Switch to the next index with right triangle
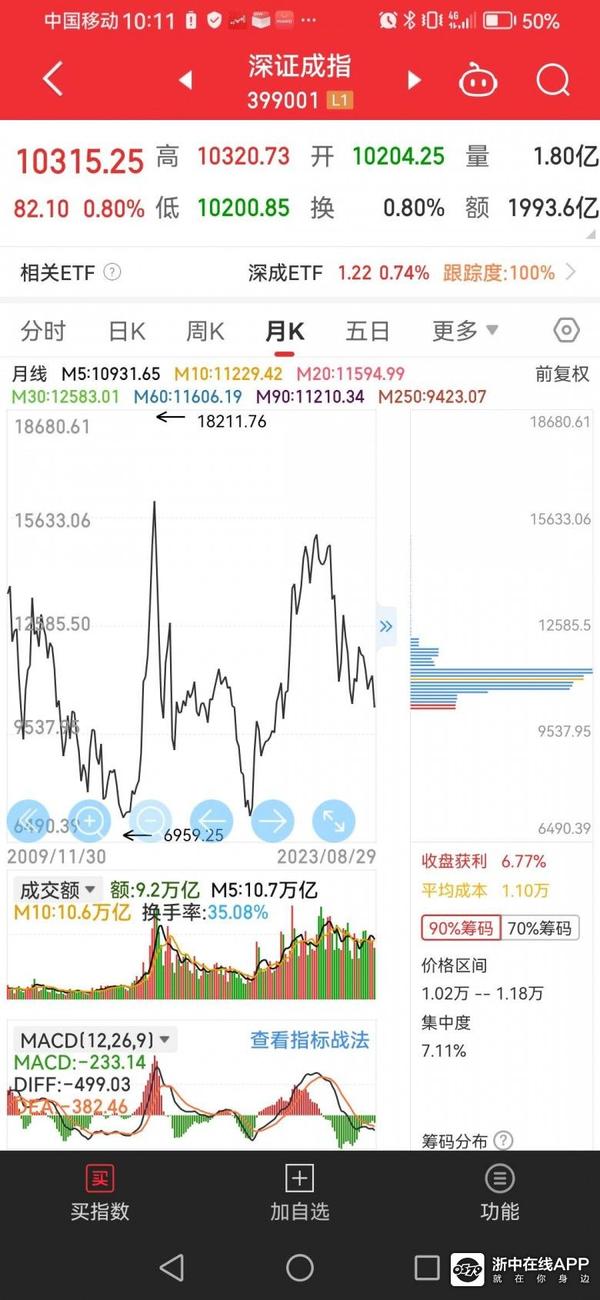Viewport: 600px width, 1300px height. 413,81
